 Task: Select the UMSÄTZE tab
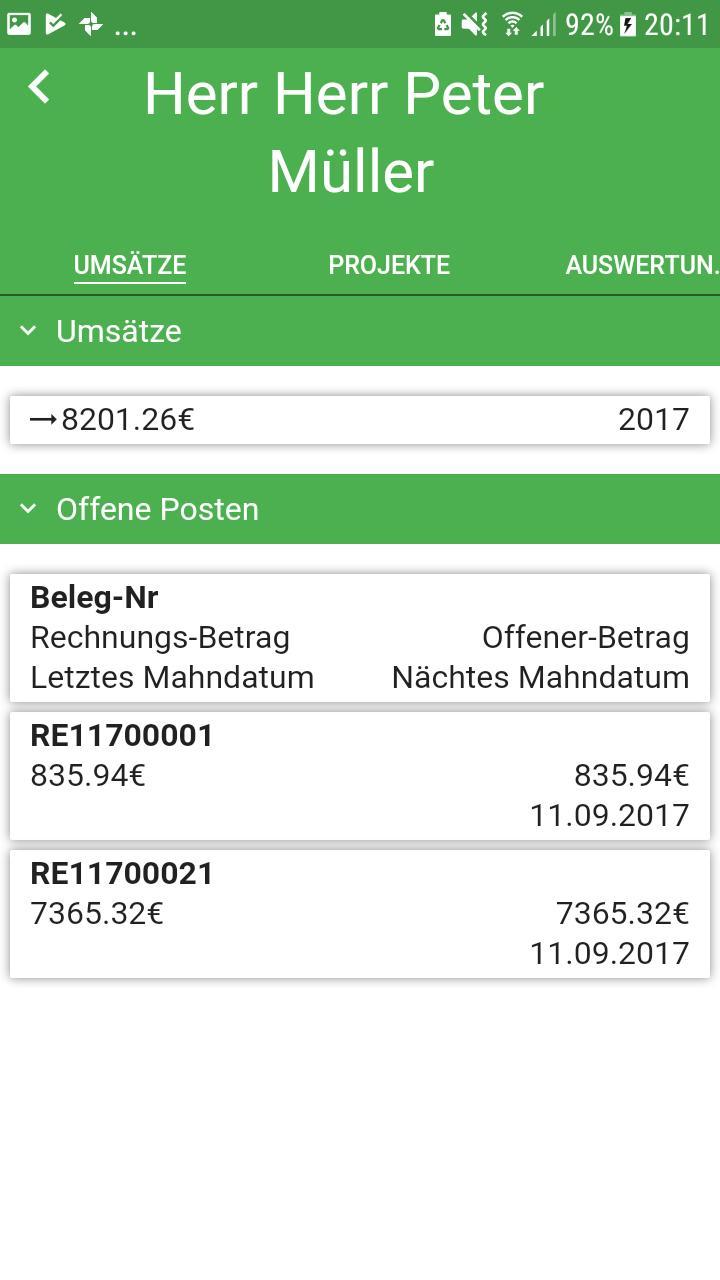(130, 265)
